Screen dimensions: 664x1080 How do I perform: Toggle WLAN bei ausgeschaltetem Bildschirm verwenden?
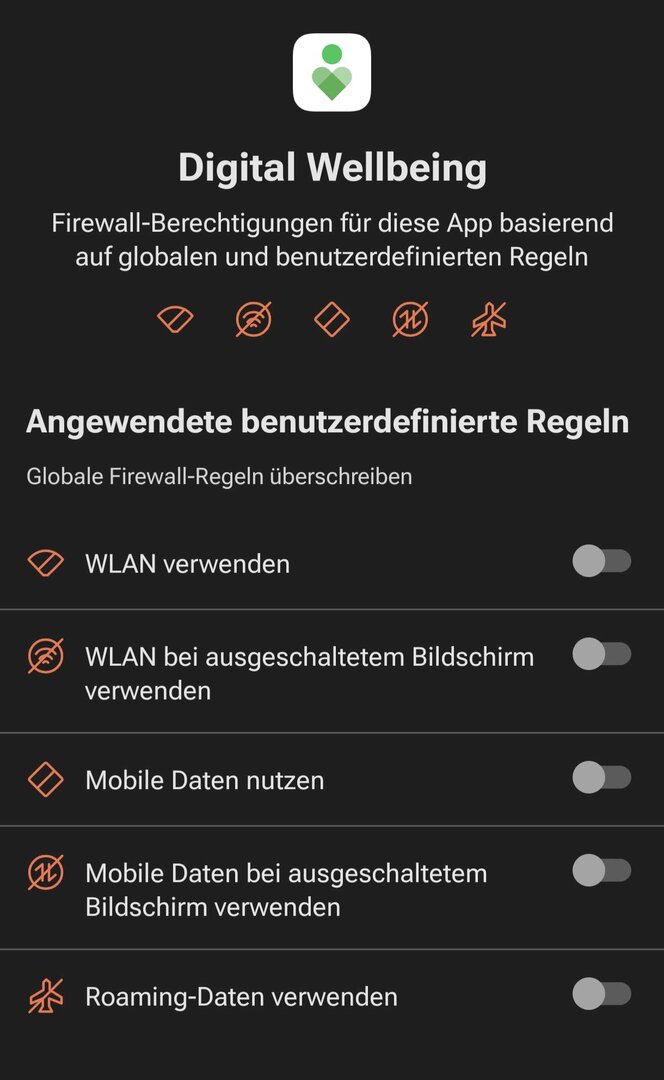(601, 655)
